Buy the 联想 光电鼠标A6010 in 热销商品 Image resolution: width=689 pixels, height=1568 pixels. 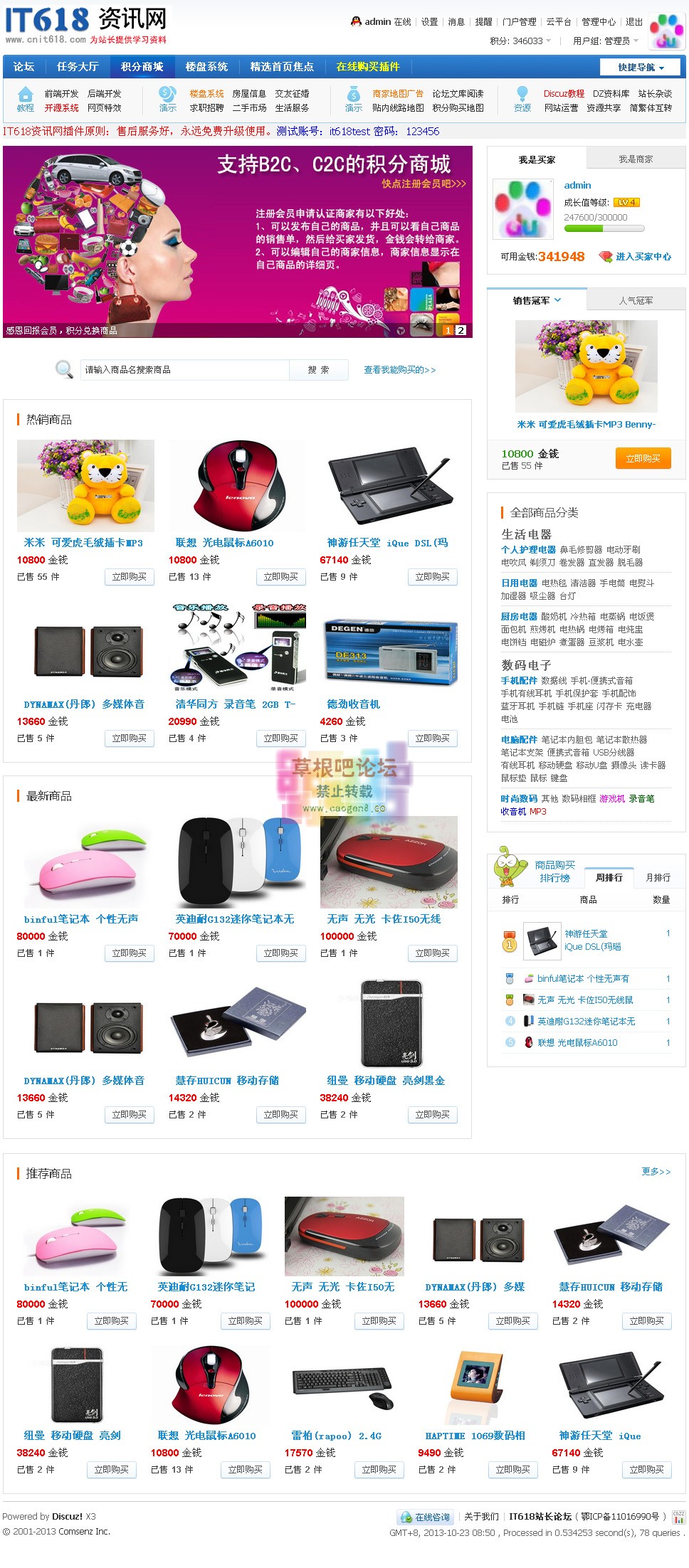(x=280, y=577)
